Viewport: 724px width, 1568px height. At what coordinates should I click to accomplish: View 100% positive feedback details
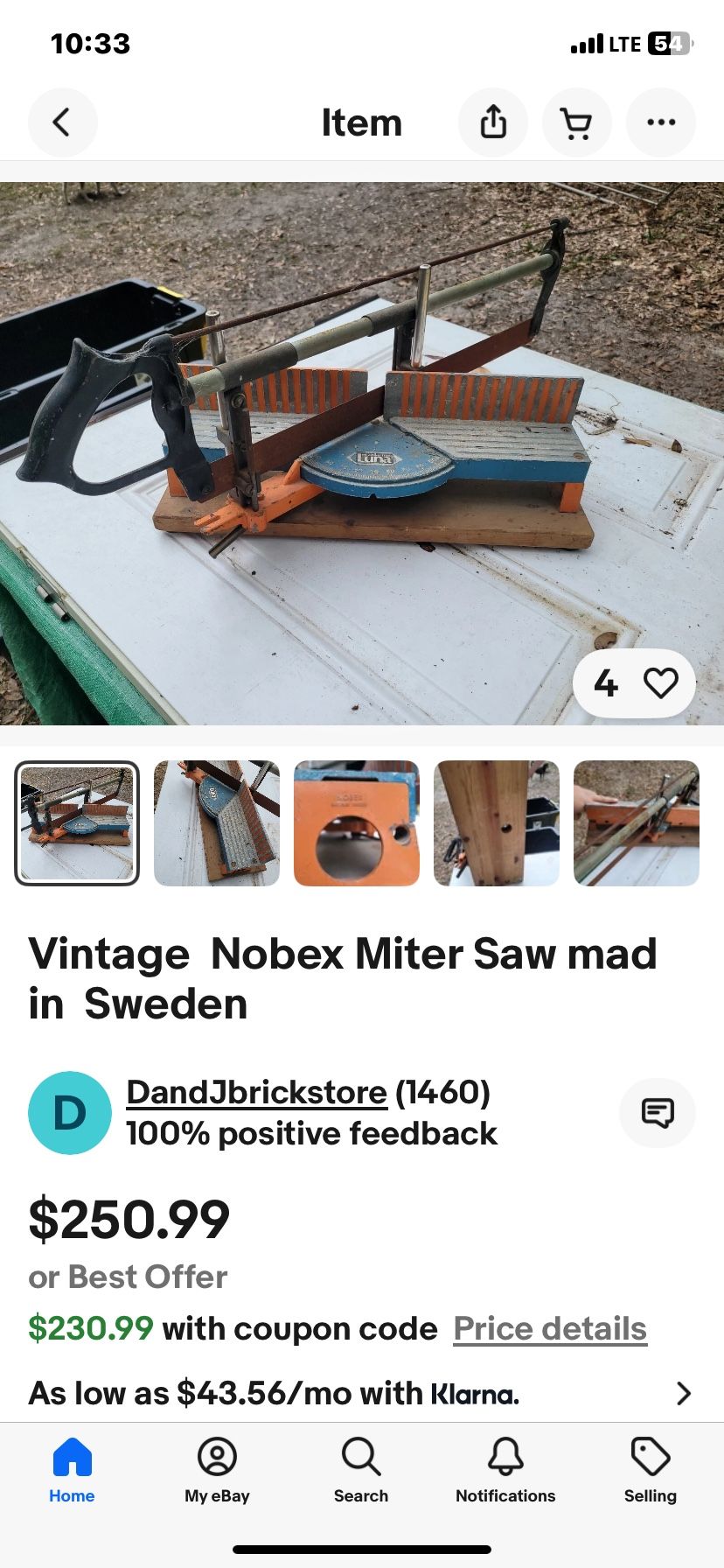(x=311, y=1132)
